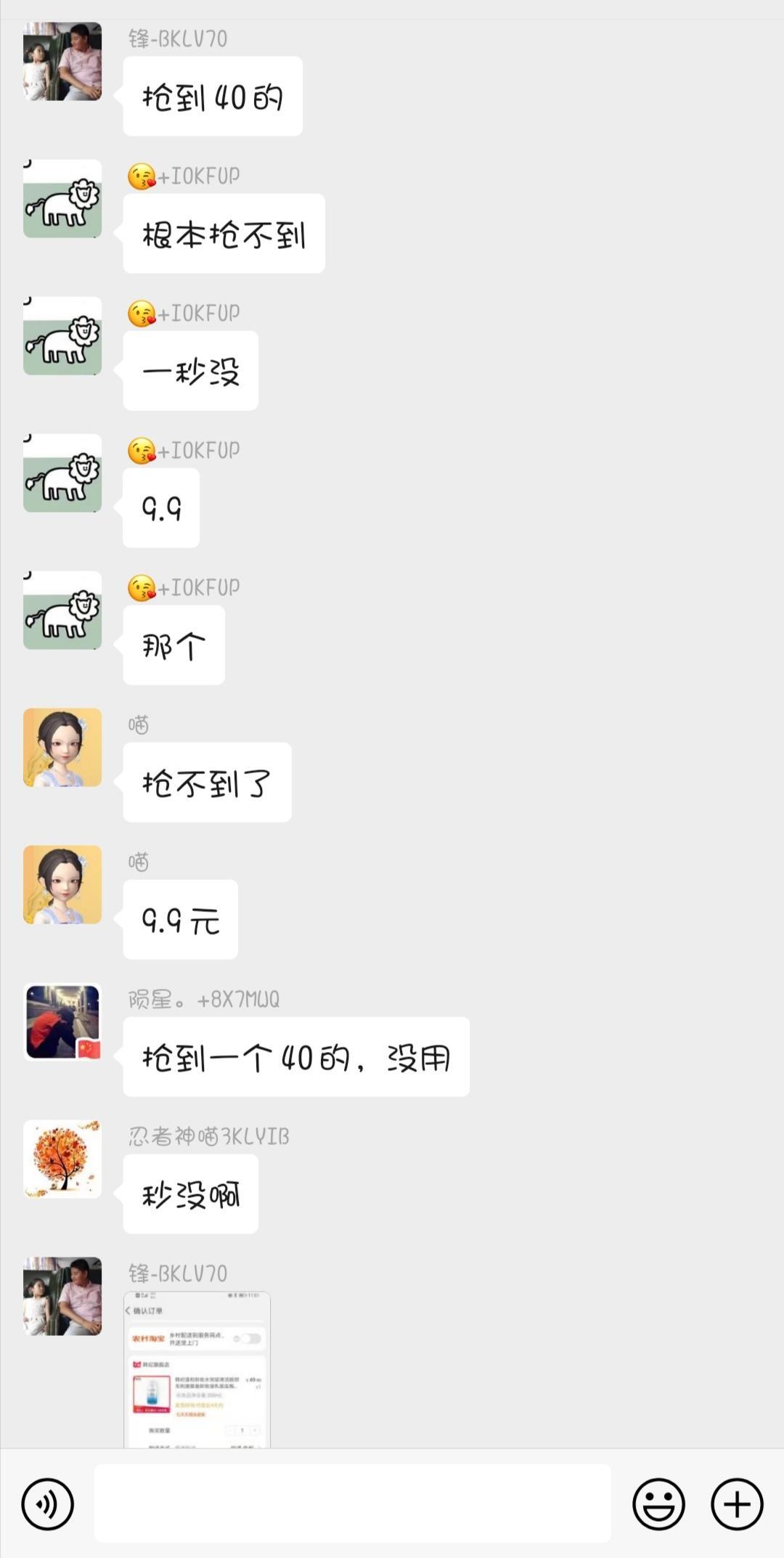Image resolution: width=784 pixels, height=1558 pixels.
Task: View 喵's profile beside "抢不到了"
Action: (x=62, y=748)
